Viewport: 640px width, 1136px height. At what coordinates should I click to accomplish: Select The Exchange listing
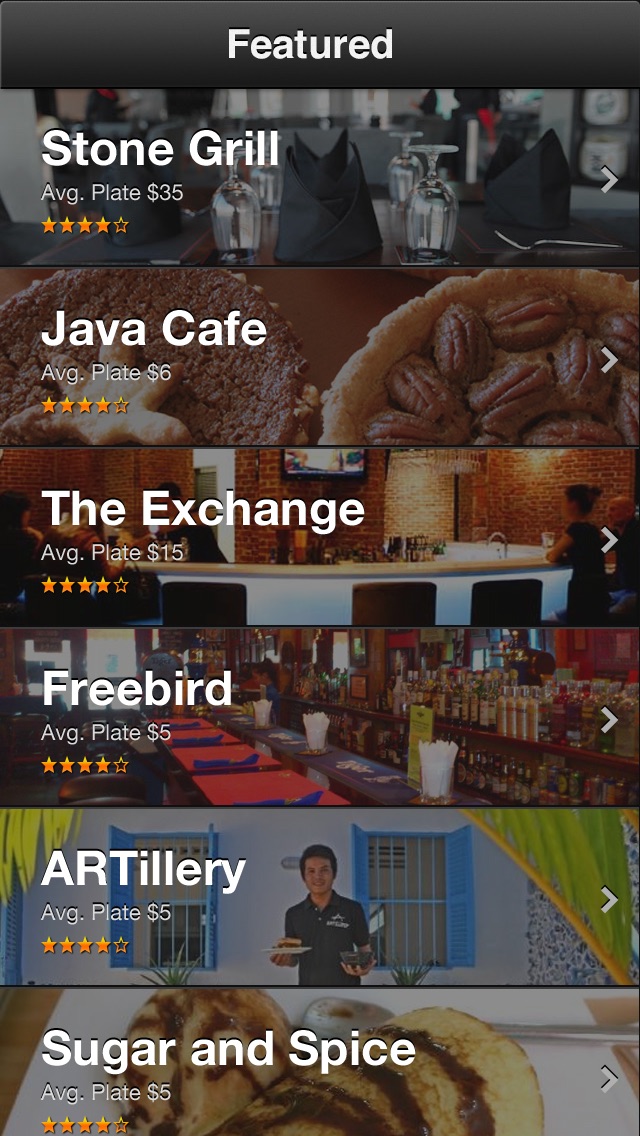pos(320,538)
